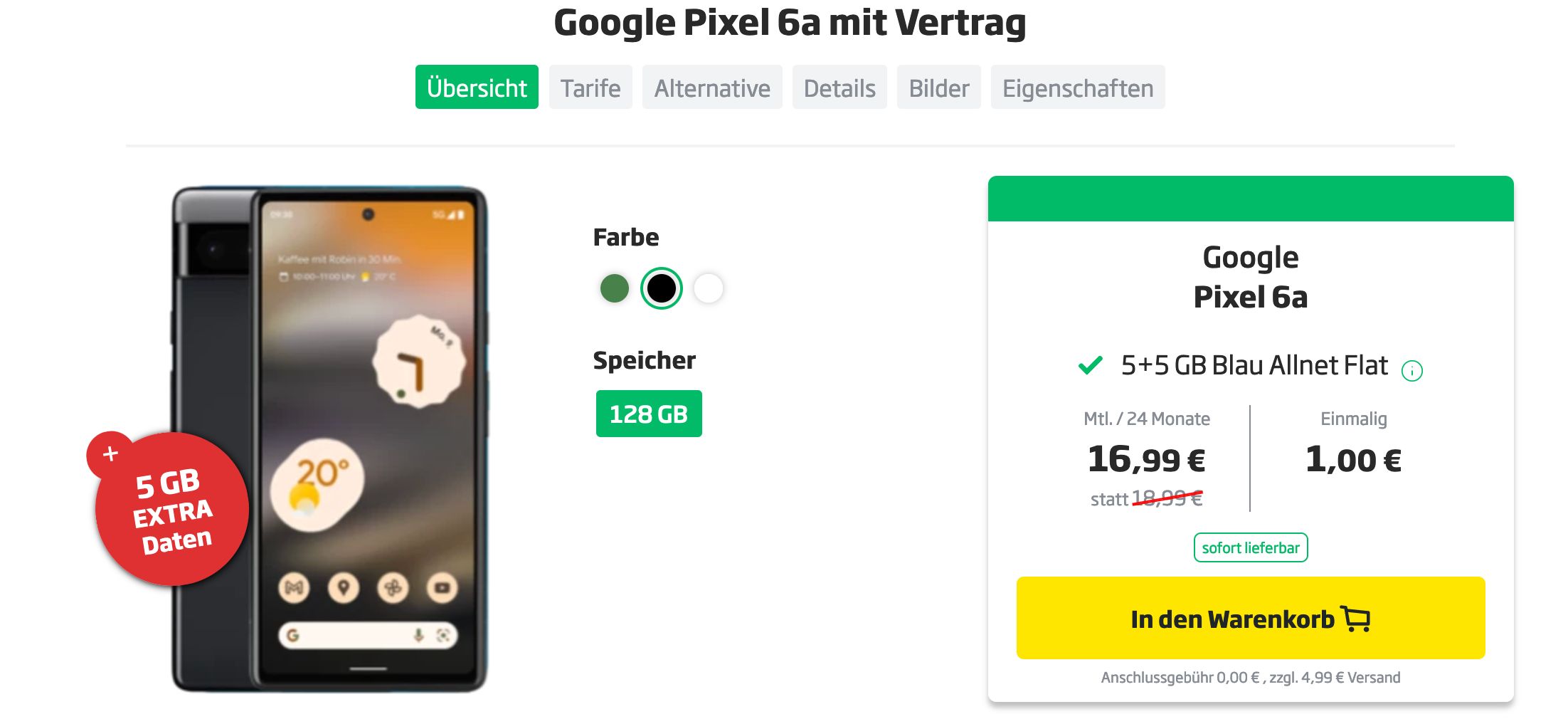Pick the white color swatch
Viewport: 1568px width, 719px height.
[709, 288]
